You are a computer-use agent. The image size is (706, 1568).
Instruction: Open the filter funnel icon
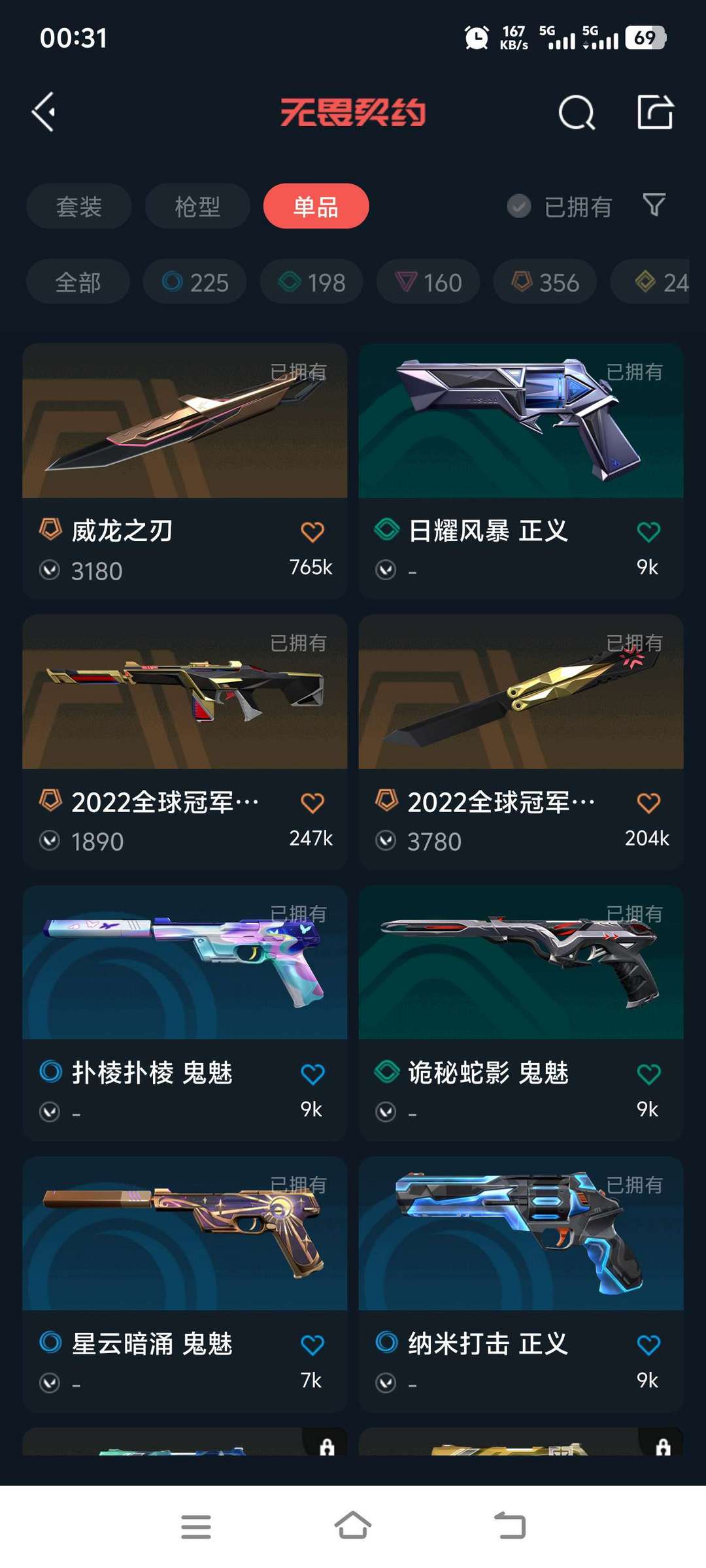pyautogui.click(x=654, y=206)
